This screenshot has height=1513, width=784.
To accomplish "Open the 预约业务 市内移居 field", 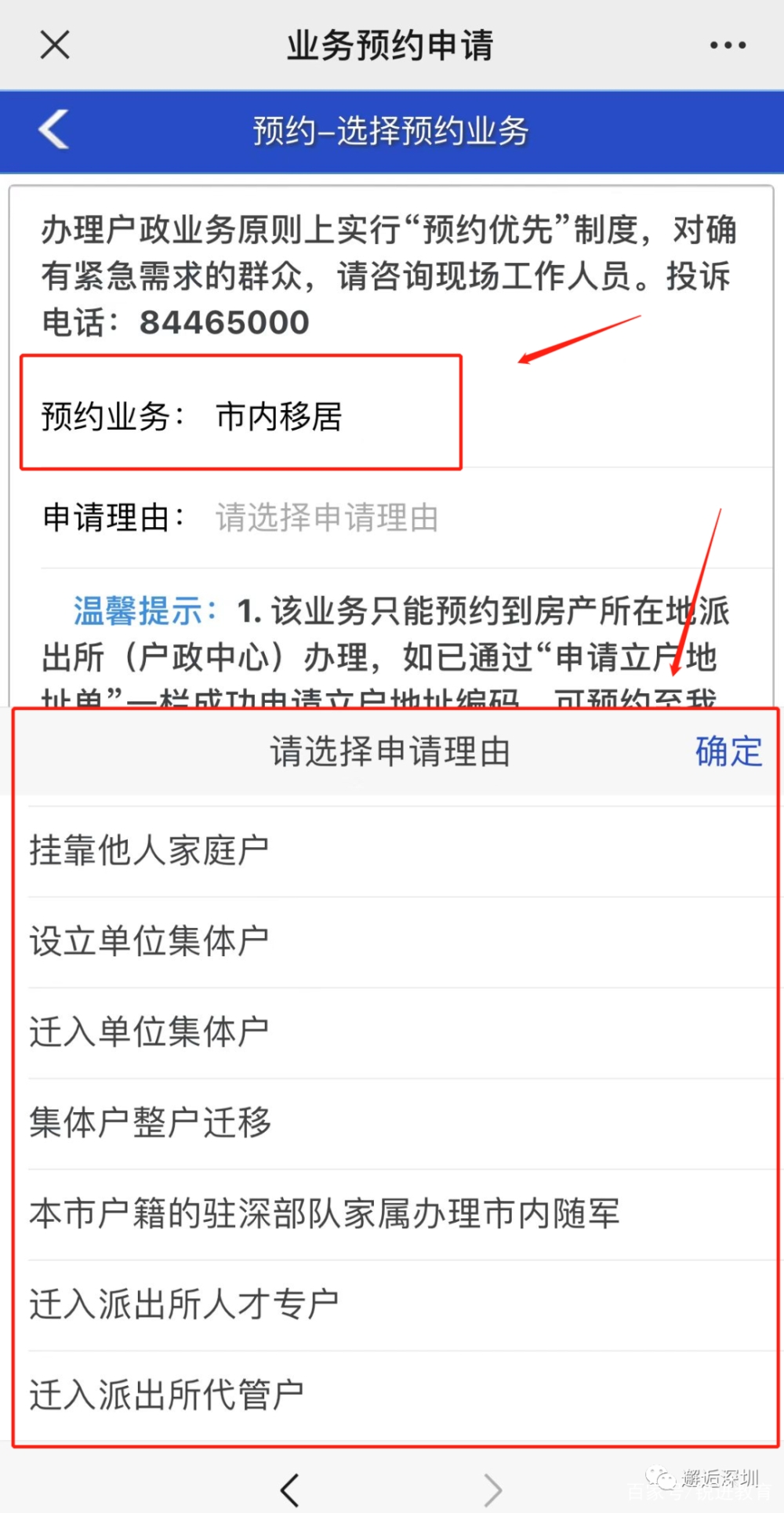I will point(278,416).
